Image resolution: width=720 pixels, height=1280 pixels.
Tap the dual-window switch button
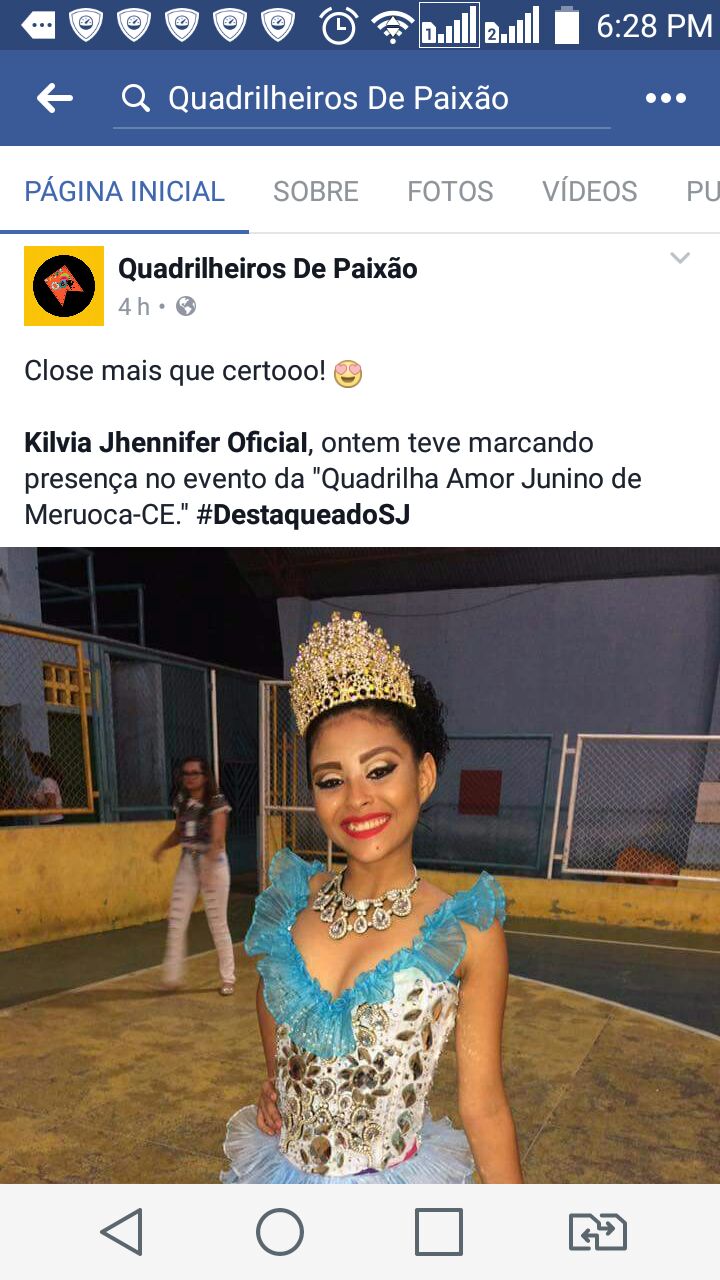pyautogui.click(x=597, y=1231)
